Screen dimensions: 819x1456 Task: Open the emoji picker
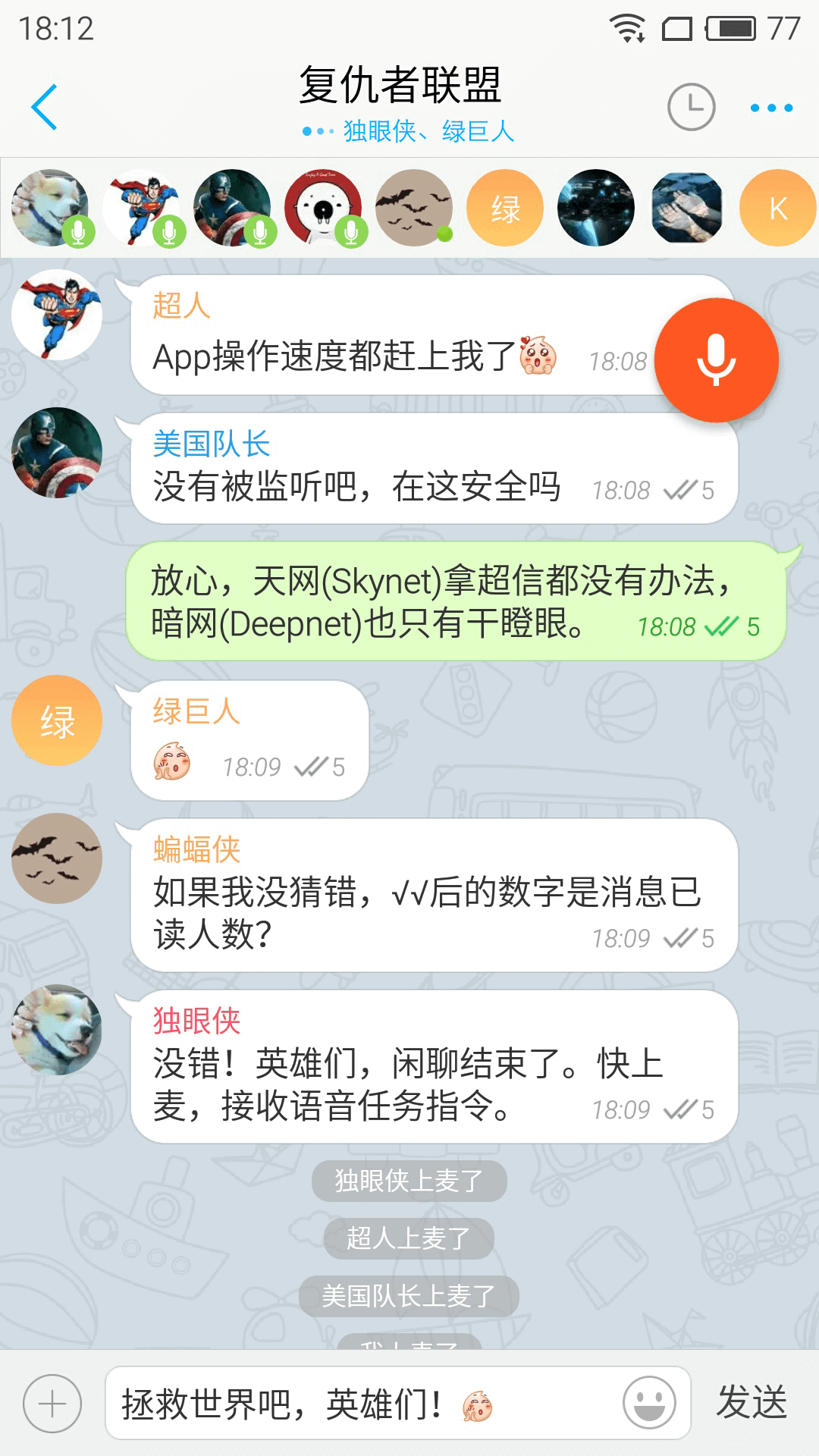click(649, 1403)
